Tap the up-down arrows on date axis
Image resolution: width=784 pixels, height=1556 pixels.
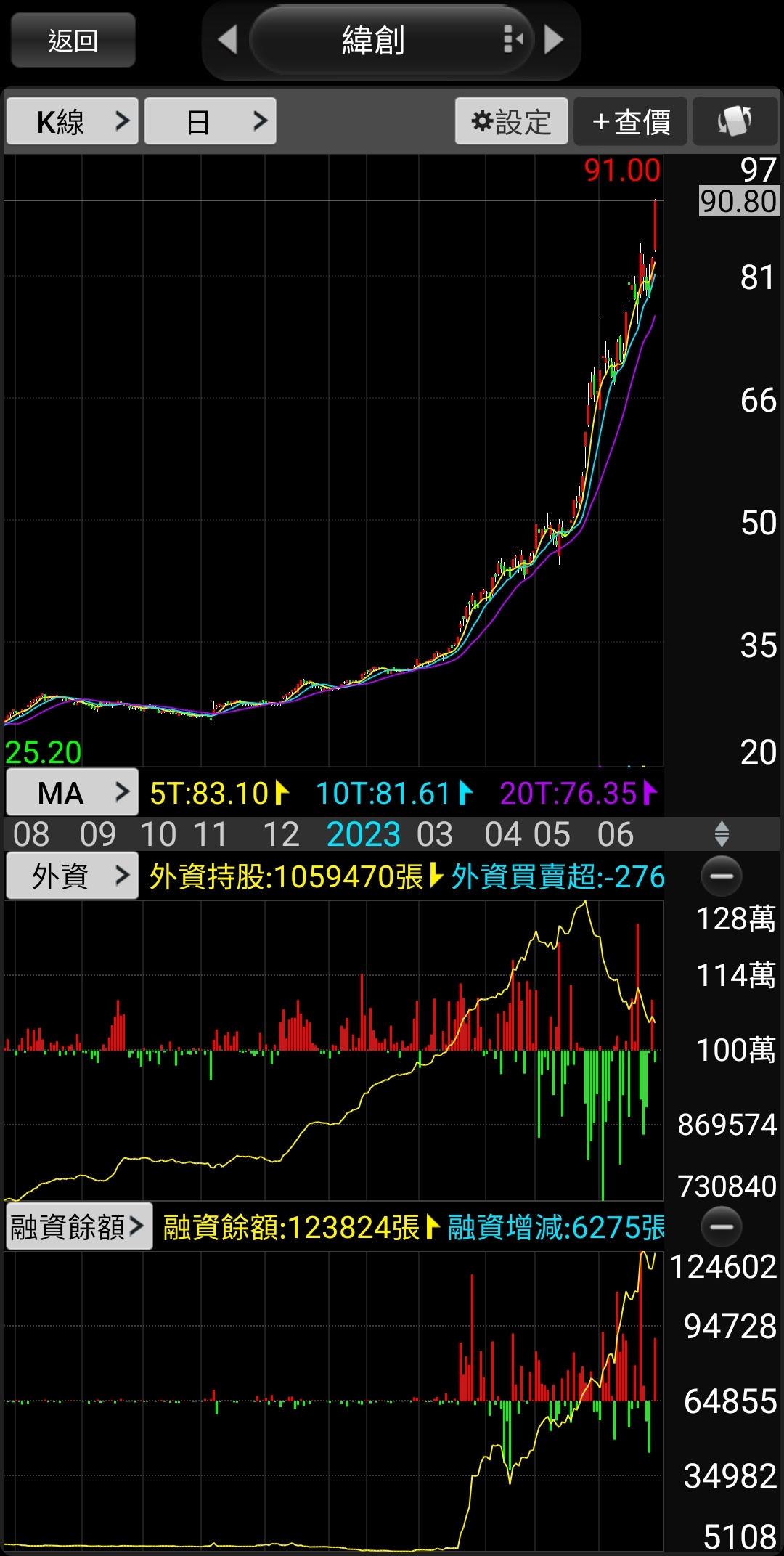(x=722, y=834)
